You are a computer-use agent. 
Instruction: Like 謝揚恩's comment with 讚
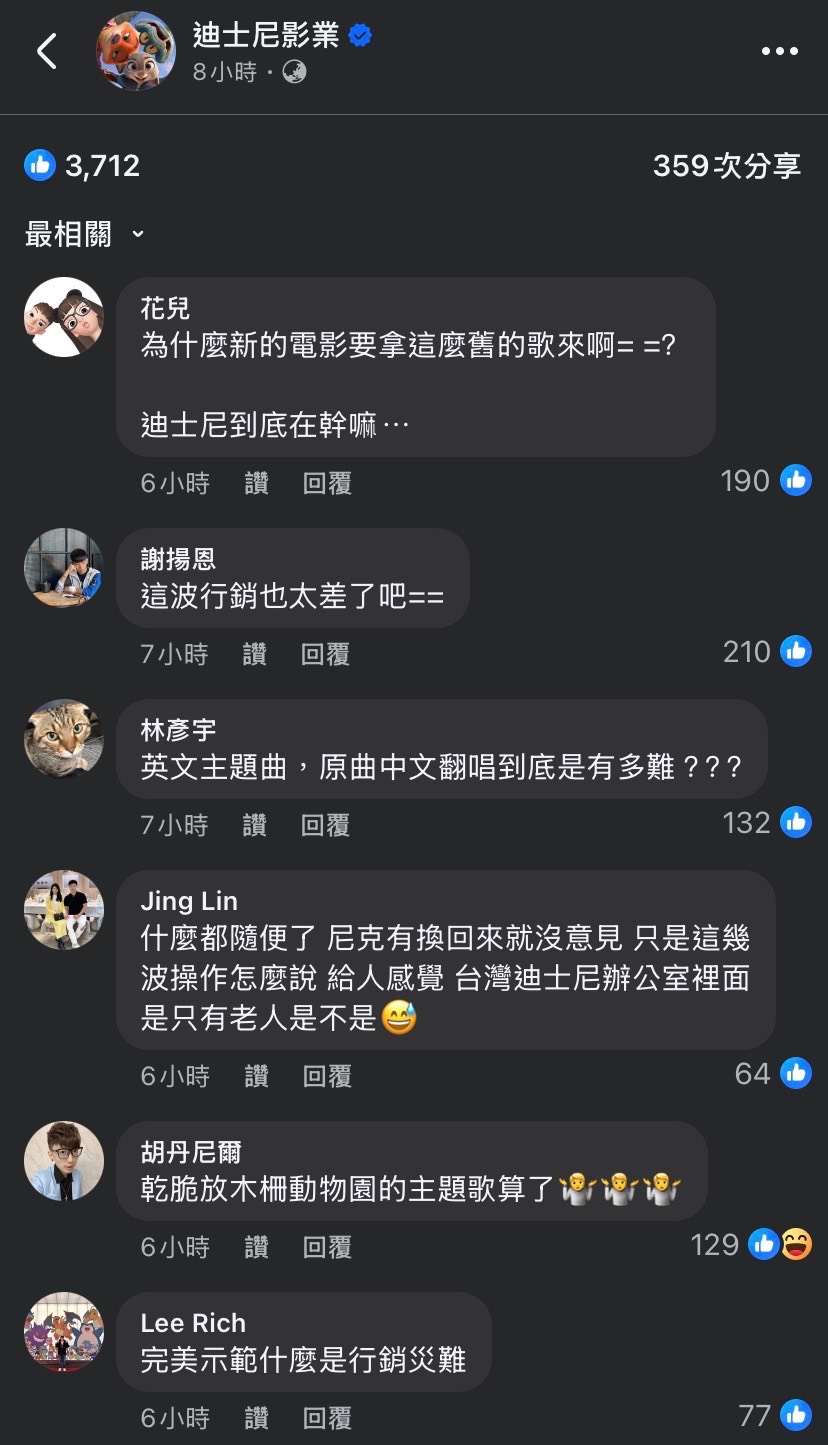[255, 655]
